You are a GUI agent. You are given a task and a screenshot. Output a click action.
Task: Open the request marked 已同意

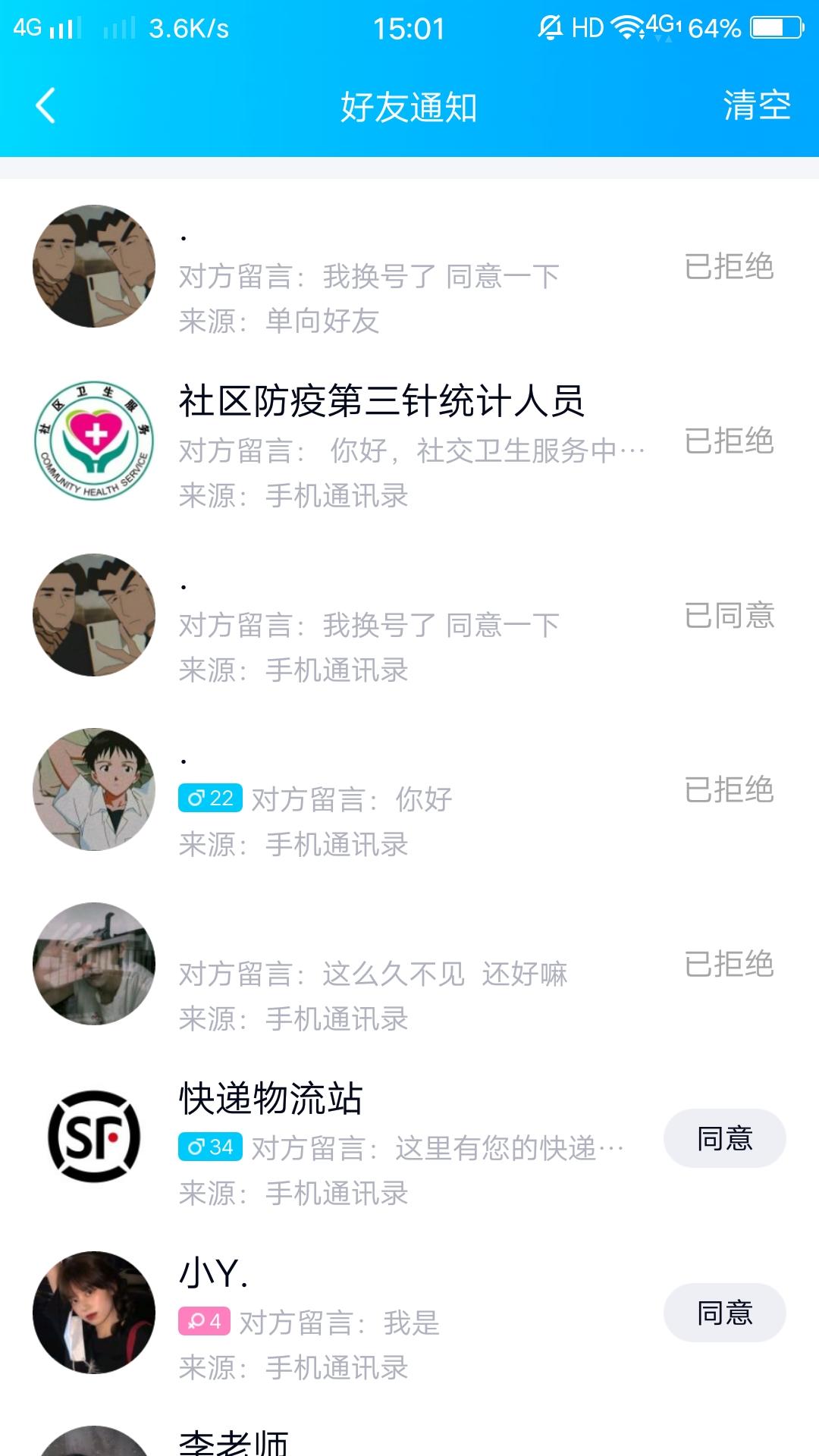pyautogui.click(x=409, y=615)
